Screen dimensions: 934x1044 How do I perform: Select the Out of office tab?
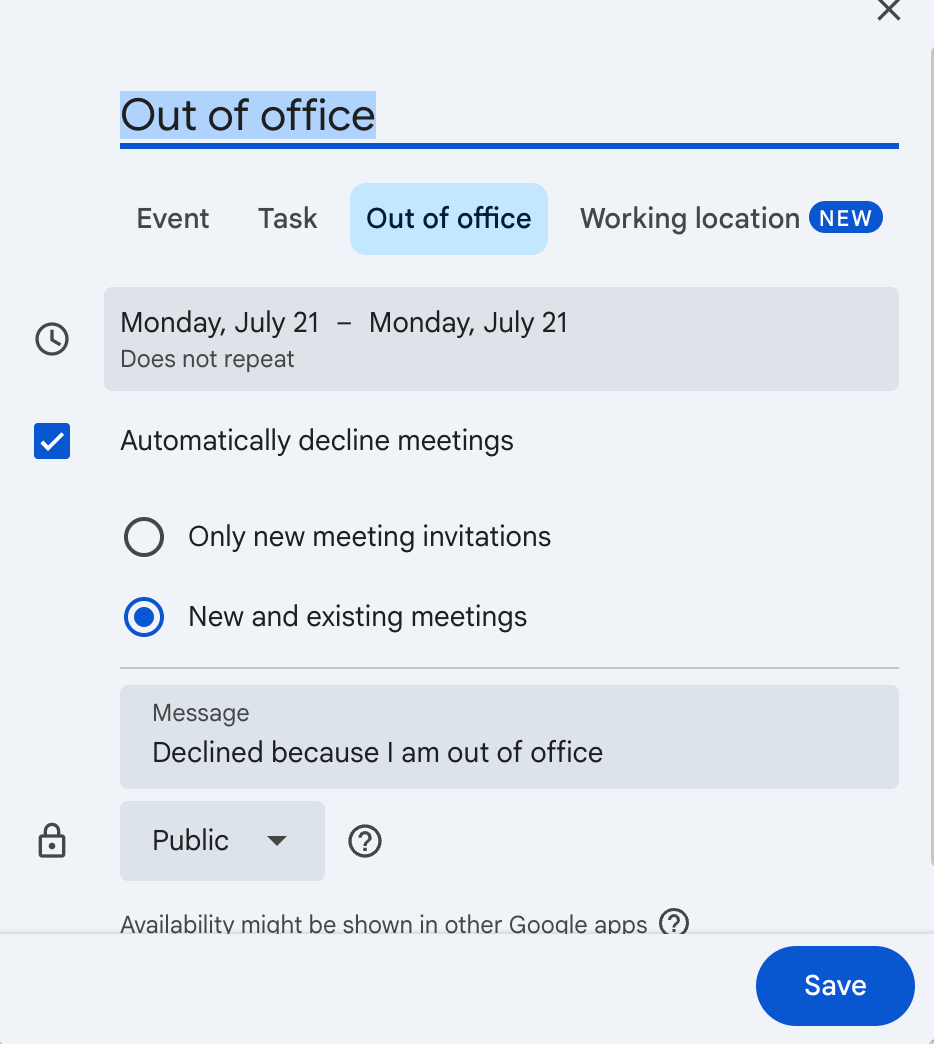coord(448,219)
